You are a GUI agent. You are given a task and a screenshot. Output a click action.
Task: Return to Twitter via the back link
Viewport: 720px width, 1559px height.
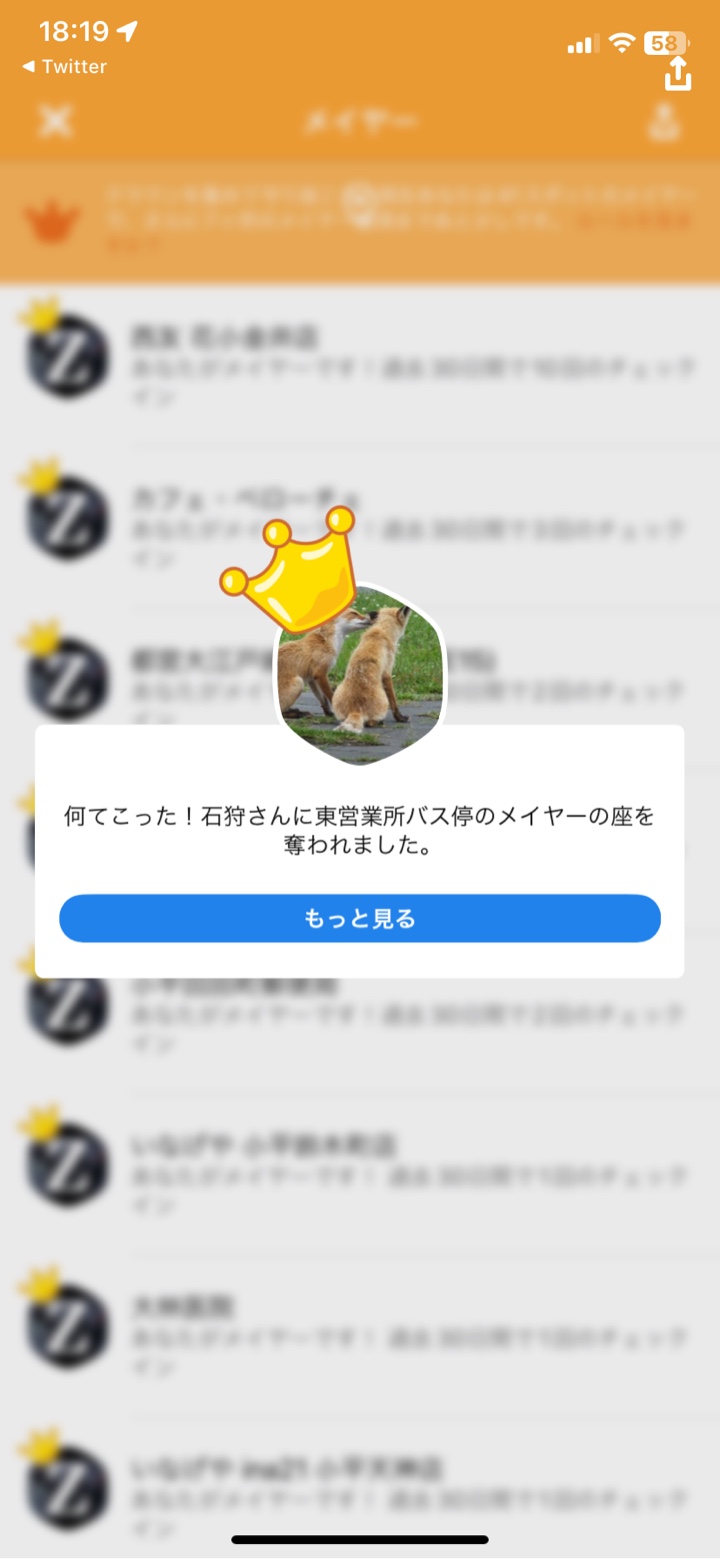[x=63, y=67]
